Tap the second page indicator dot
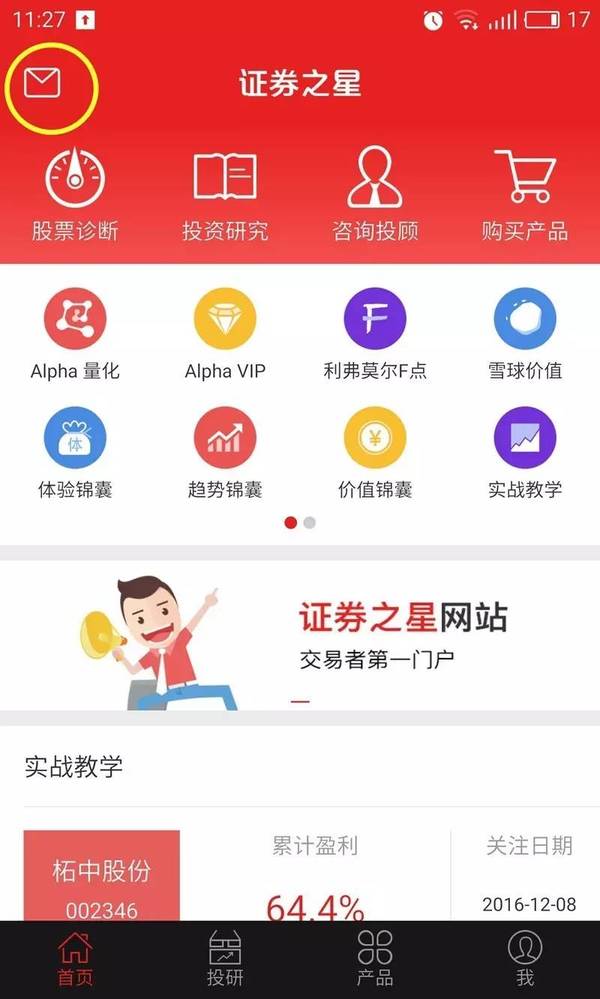The height and width of the screenshot is (999, 600). [x=310, y=522]
